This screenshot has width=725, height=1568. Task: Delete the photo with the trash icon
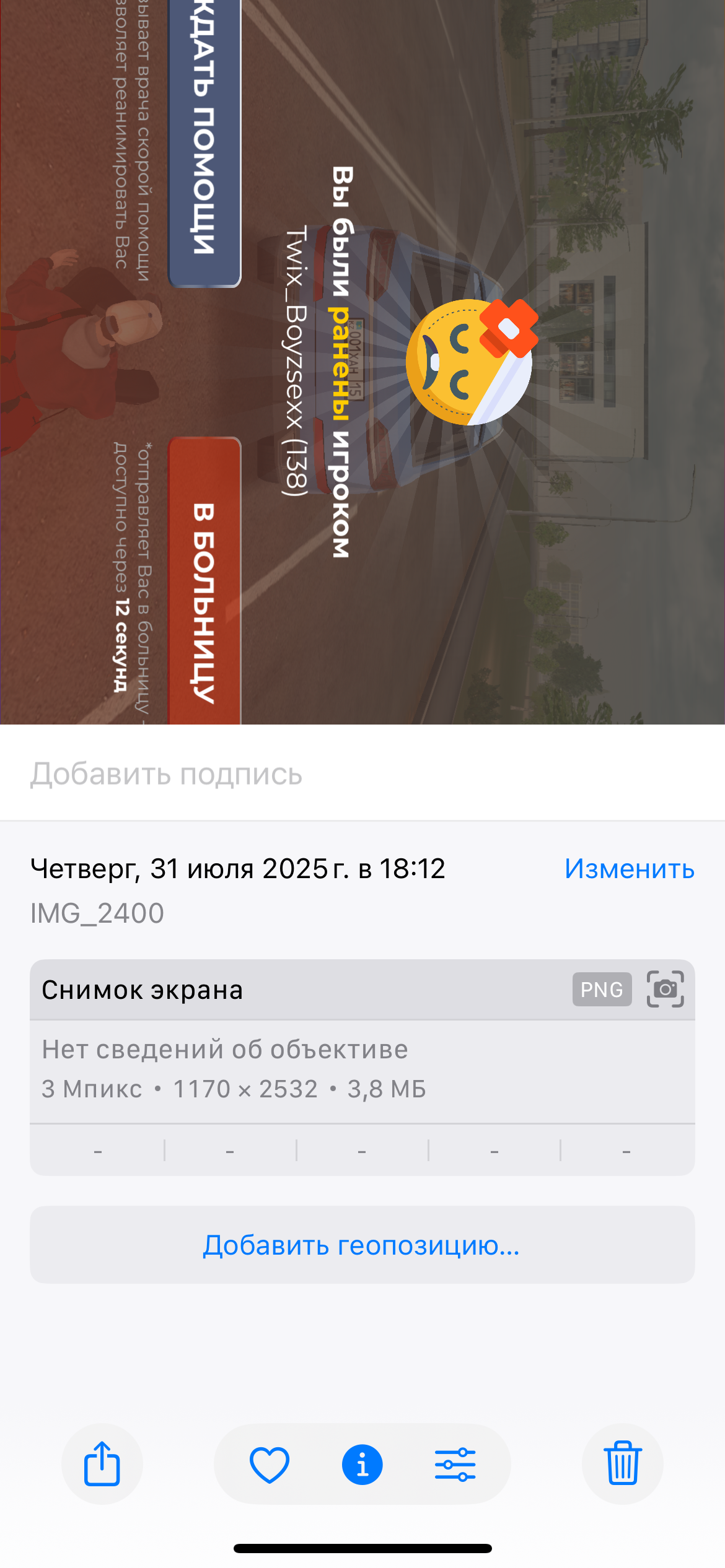pyautogui.click(x=623, y=1464)
